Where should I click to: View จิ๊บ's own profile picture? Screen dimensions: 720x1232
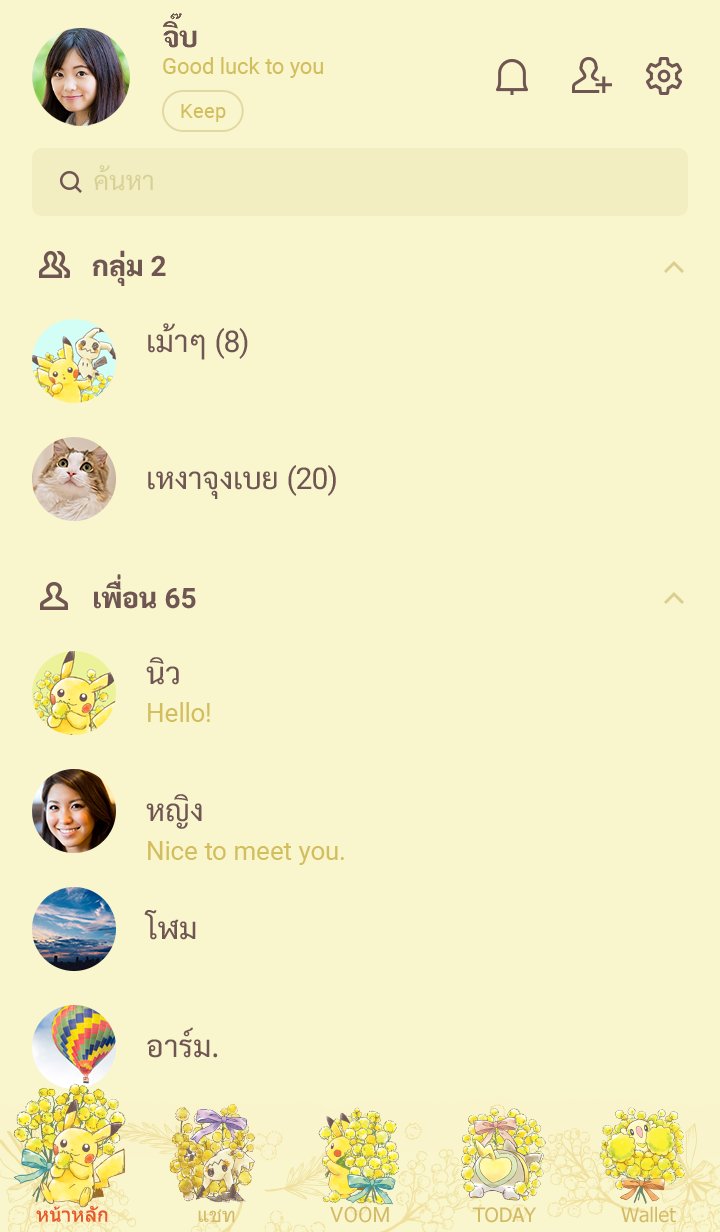[81, 77]
